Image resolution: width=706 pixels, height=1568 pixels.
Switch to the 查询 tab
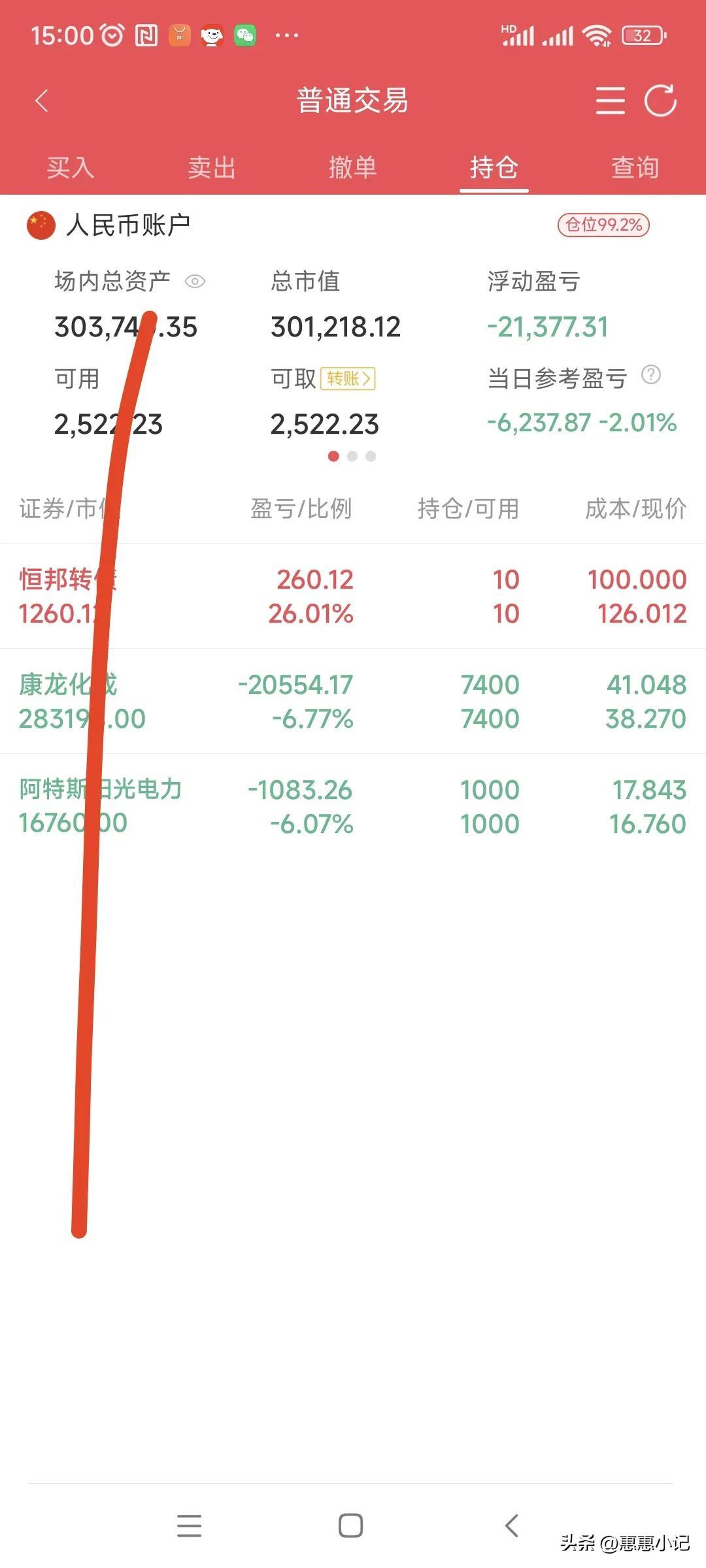click(635, 168)
